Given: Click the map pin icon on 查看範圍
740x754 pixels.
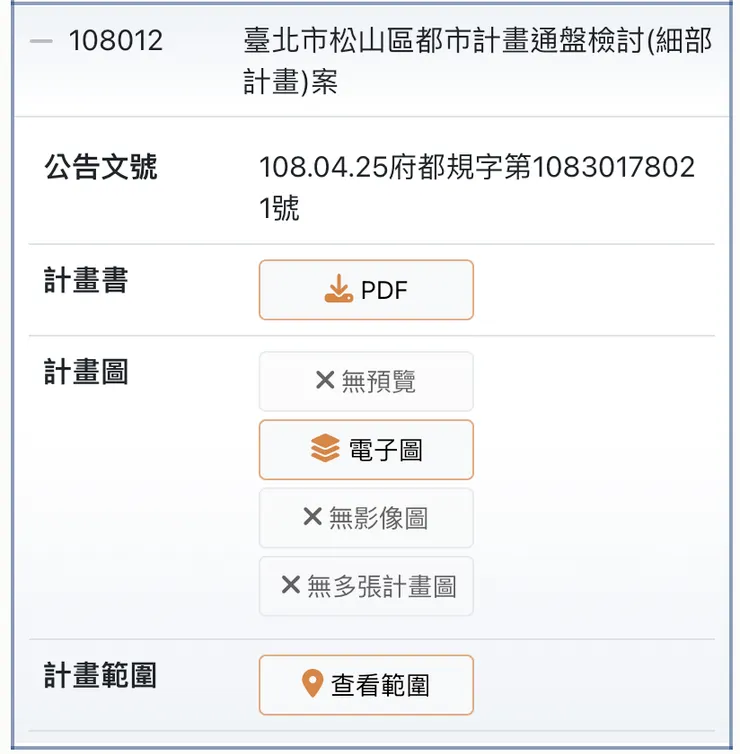Looking at the screenshot, I should [x=312, y=685].
